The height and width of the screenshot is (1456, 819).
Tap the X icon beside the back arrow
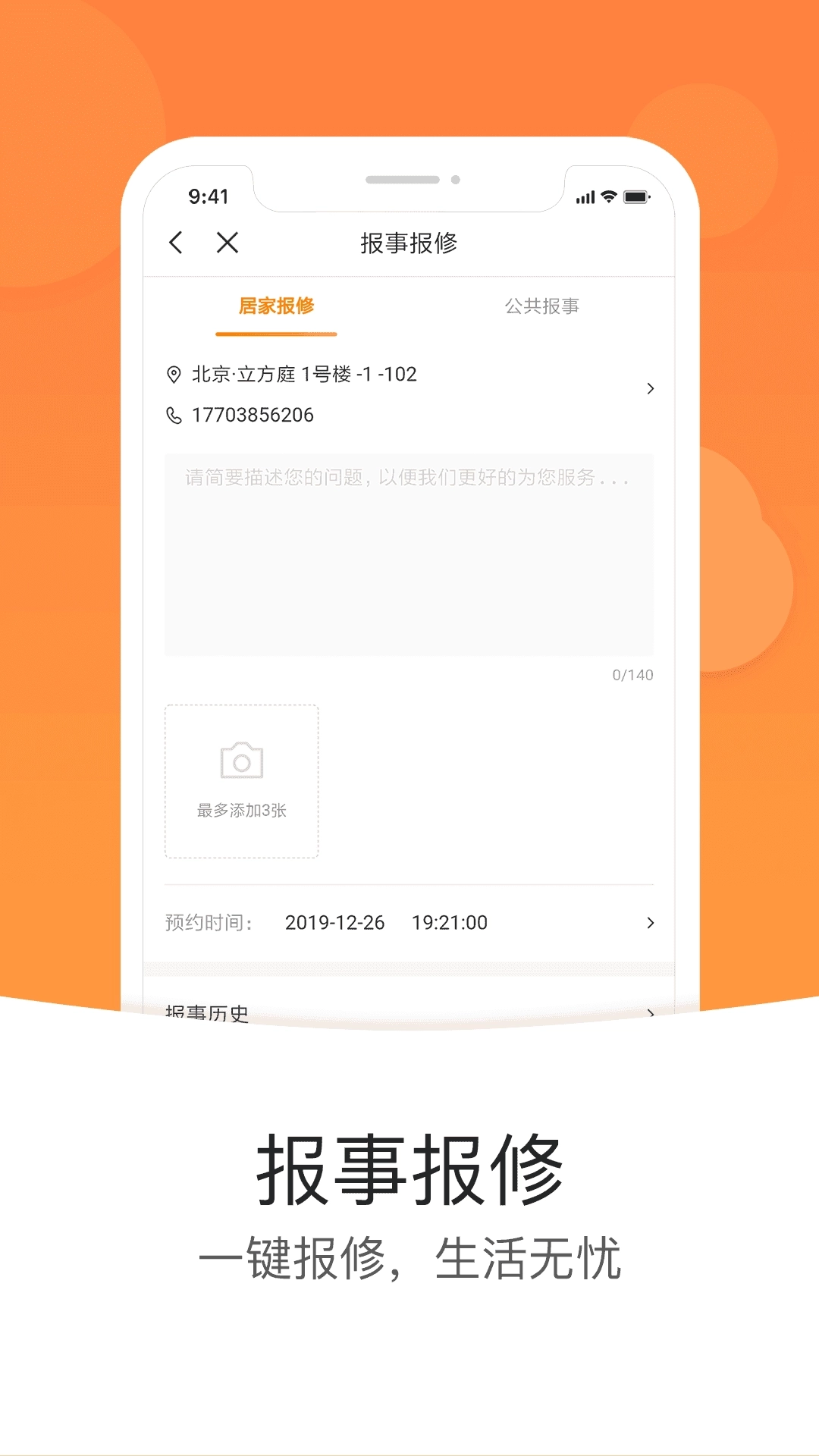[x=227, y=243]
